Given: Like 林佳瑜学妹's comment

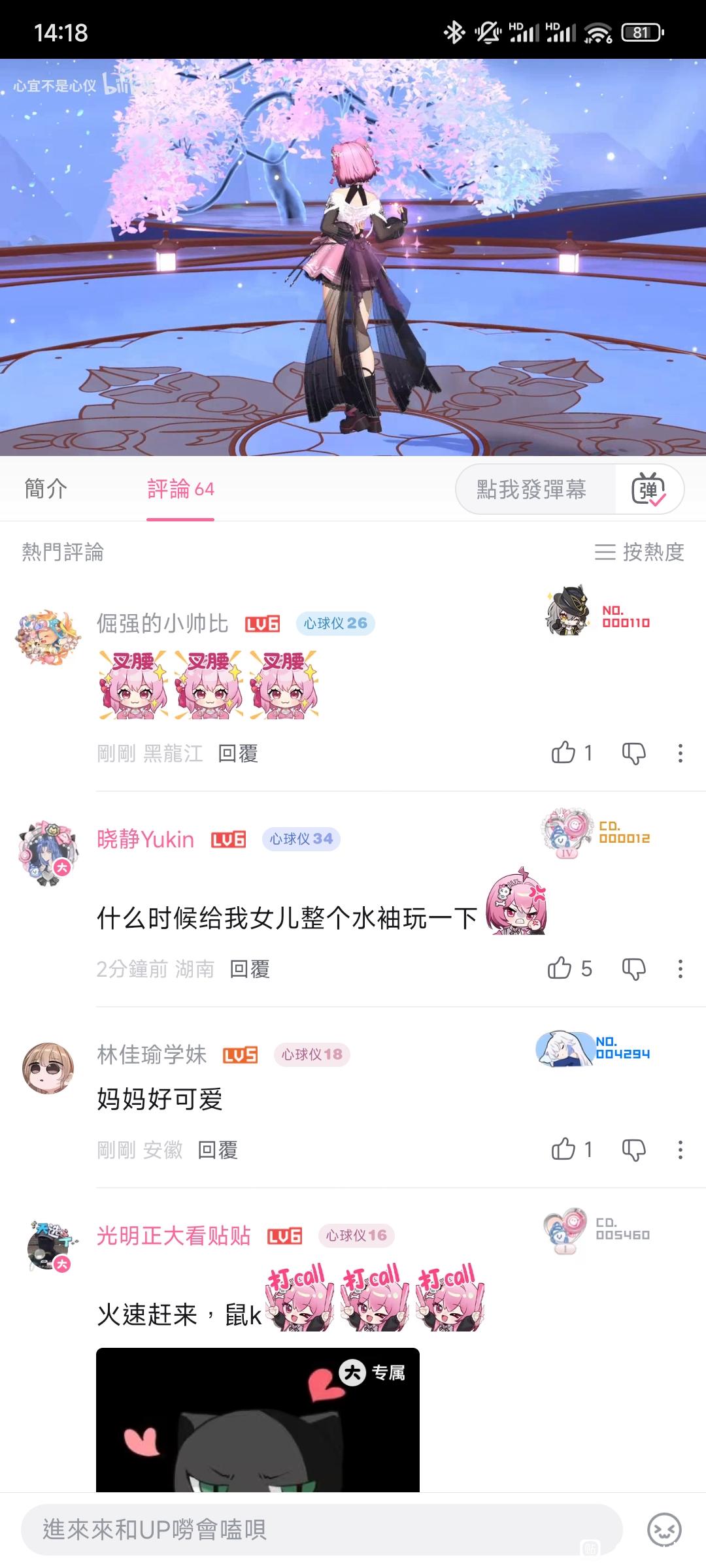Looking at the screenshot, I should (563, 1149).
